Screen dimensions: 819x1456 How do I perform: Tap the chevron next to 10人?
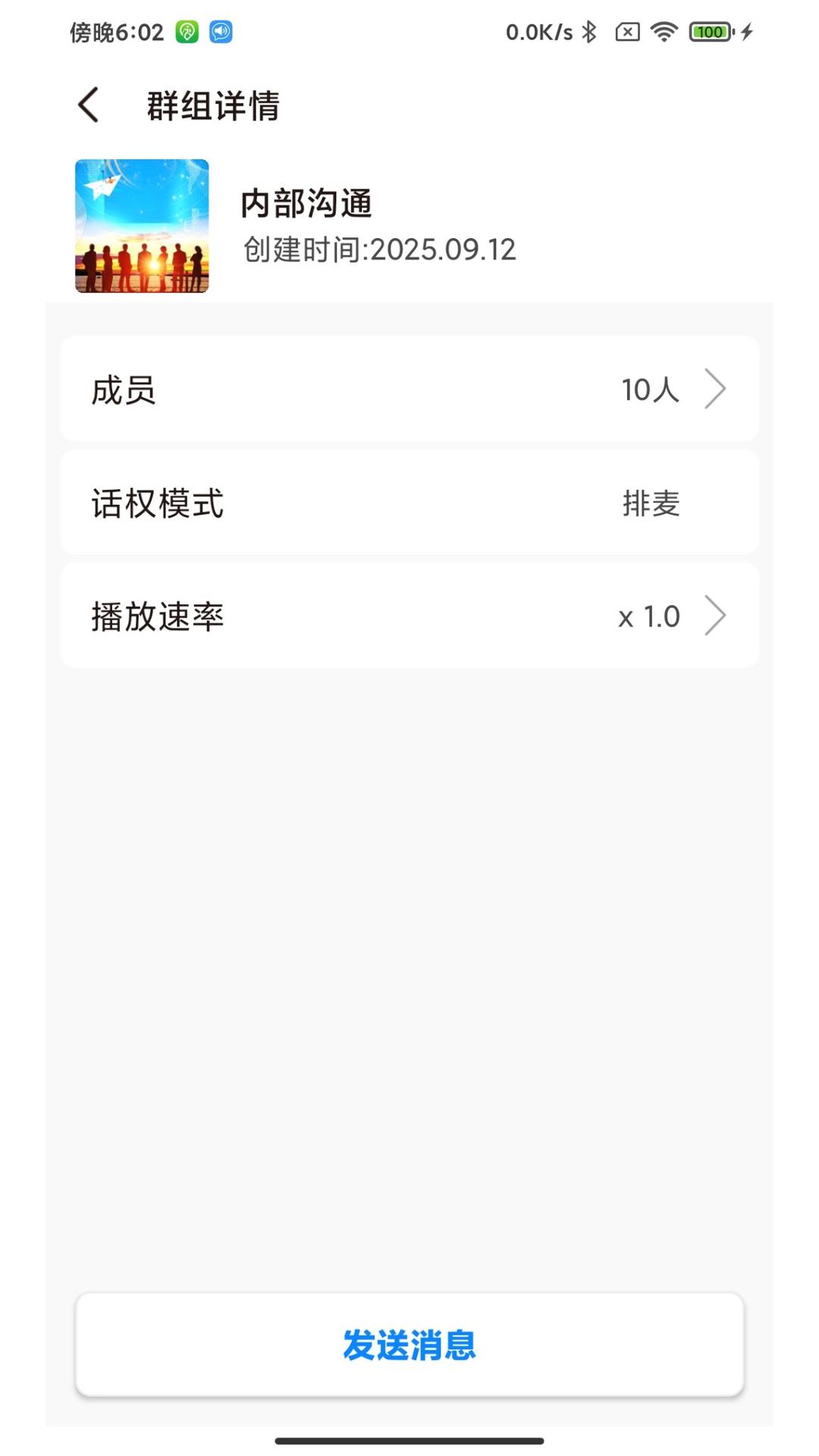(716, 389)
